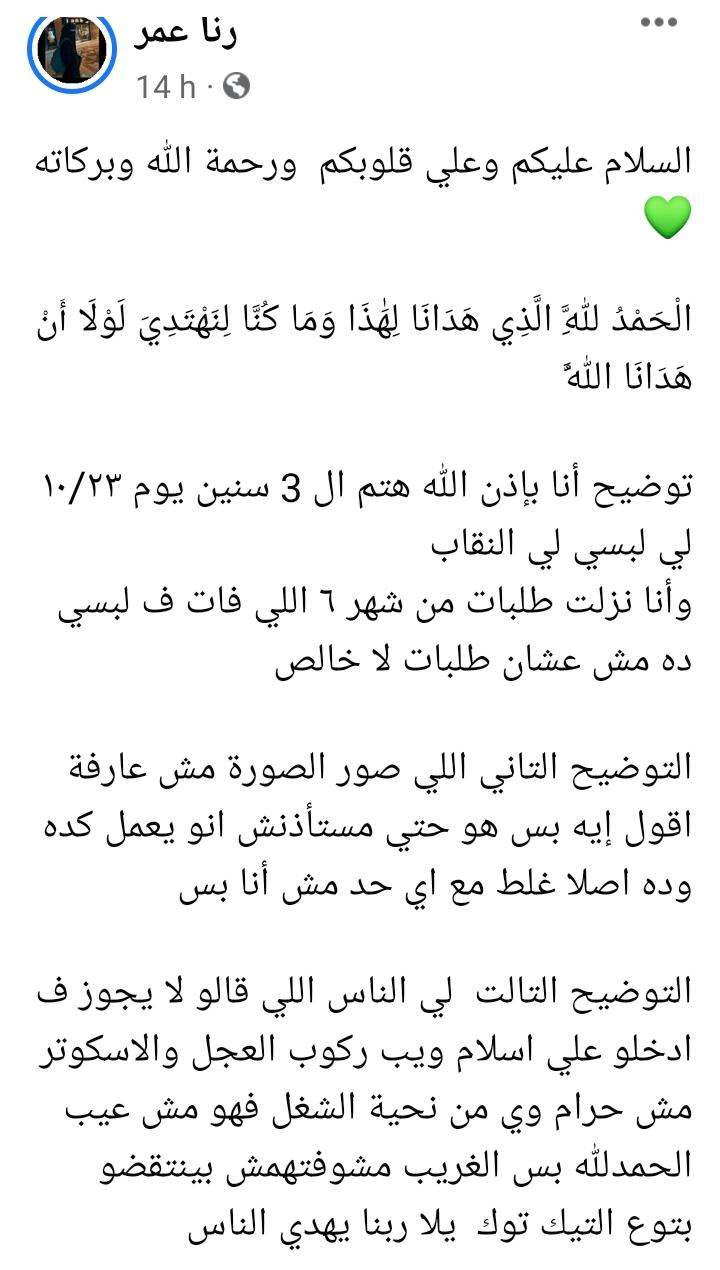This screenshot has height=1270, width=720.
Task: Tap the 14 h post timestamp
Action: 167,87
